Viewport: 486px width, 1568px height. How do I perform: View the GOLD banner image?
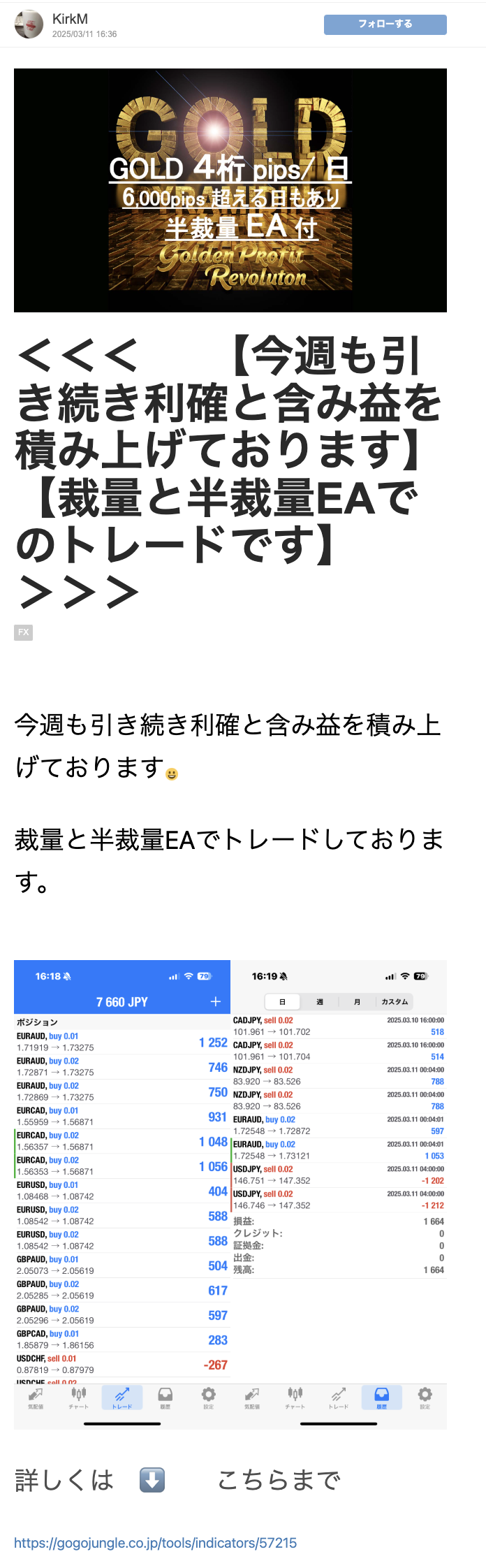click(230, 190)
